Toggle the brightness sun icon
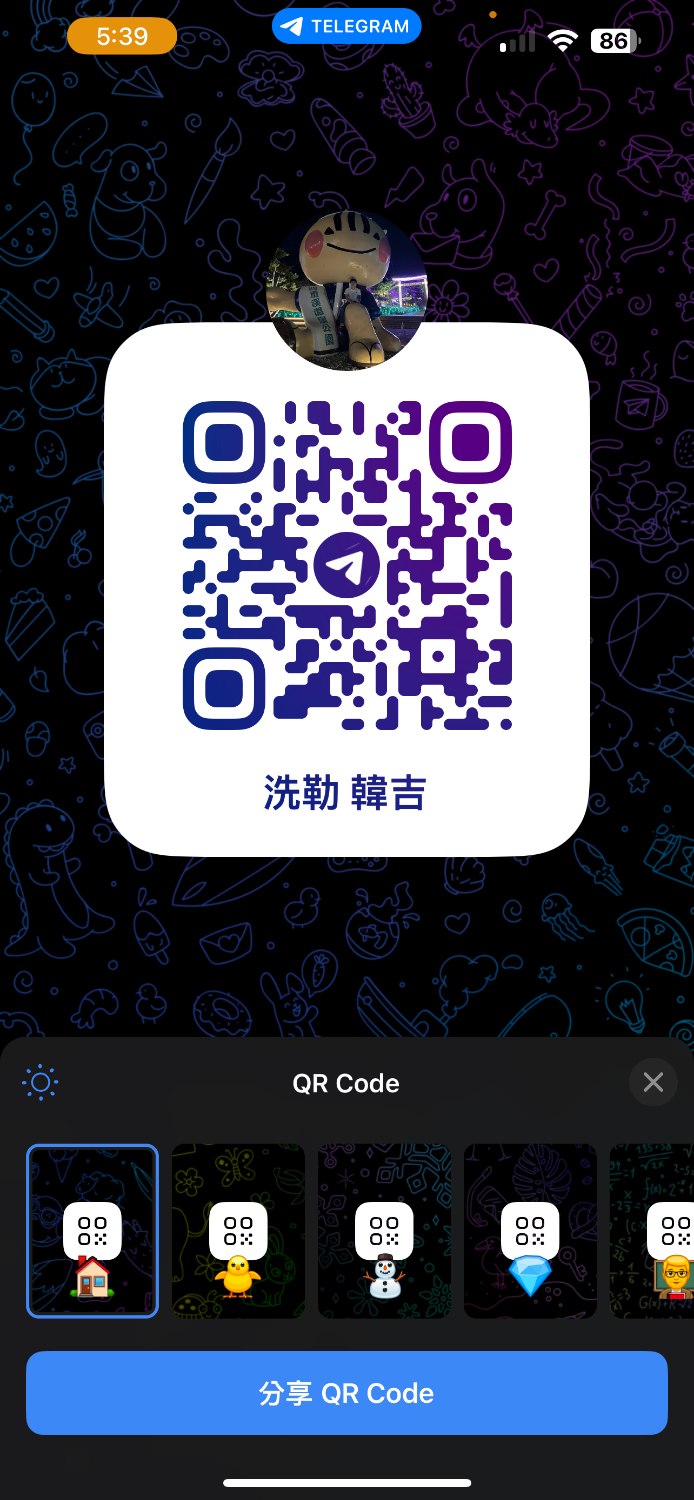Image resolution: width=694 pixels, height=1500 pixels. tap(40, 1082)
